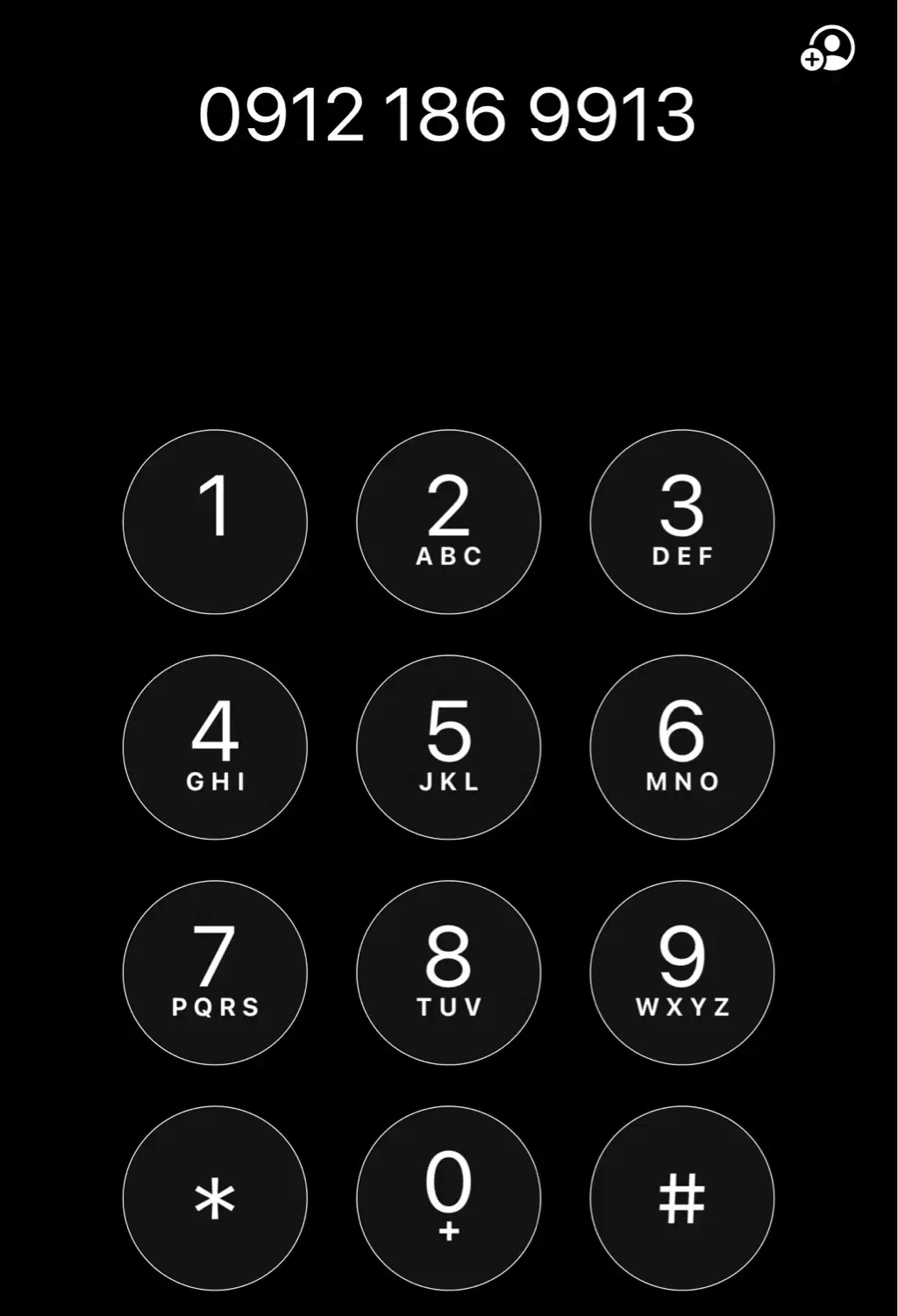Tap the 4 GHI key
Viewport: 898px width, 1316px height.
click(x=215, y=747)
